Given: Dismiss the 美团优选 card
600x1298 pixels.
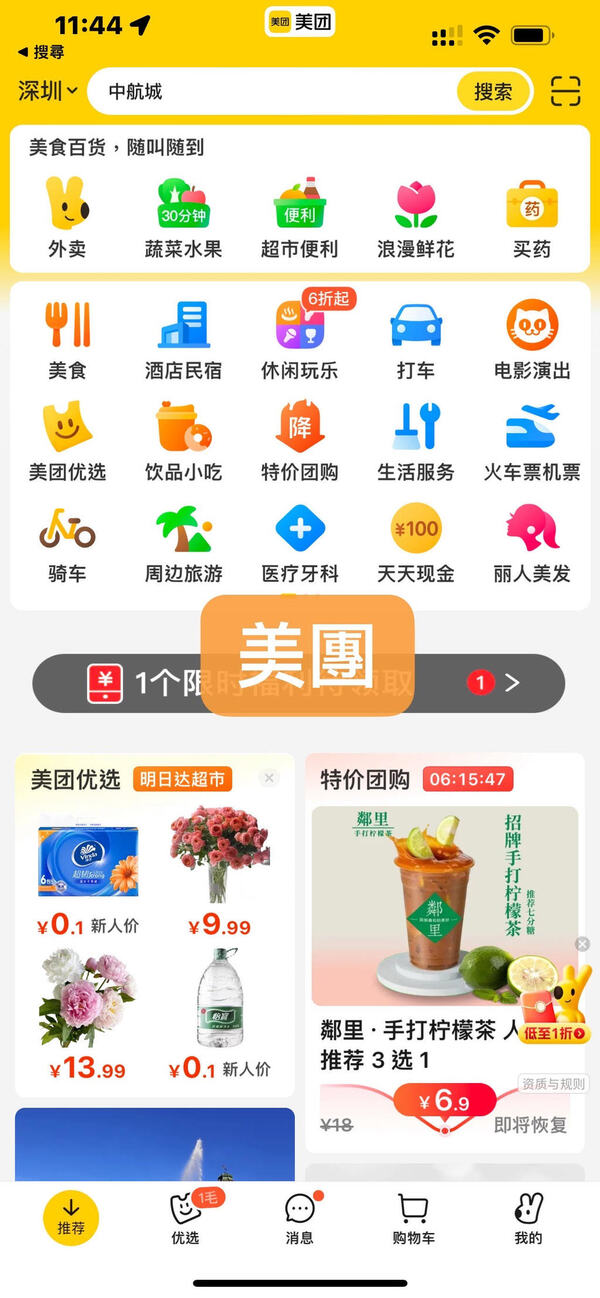Looking at the screenshot, I should [x=268, y=778].
